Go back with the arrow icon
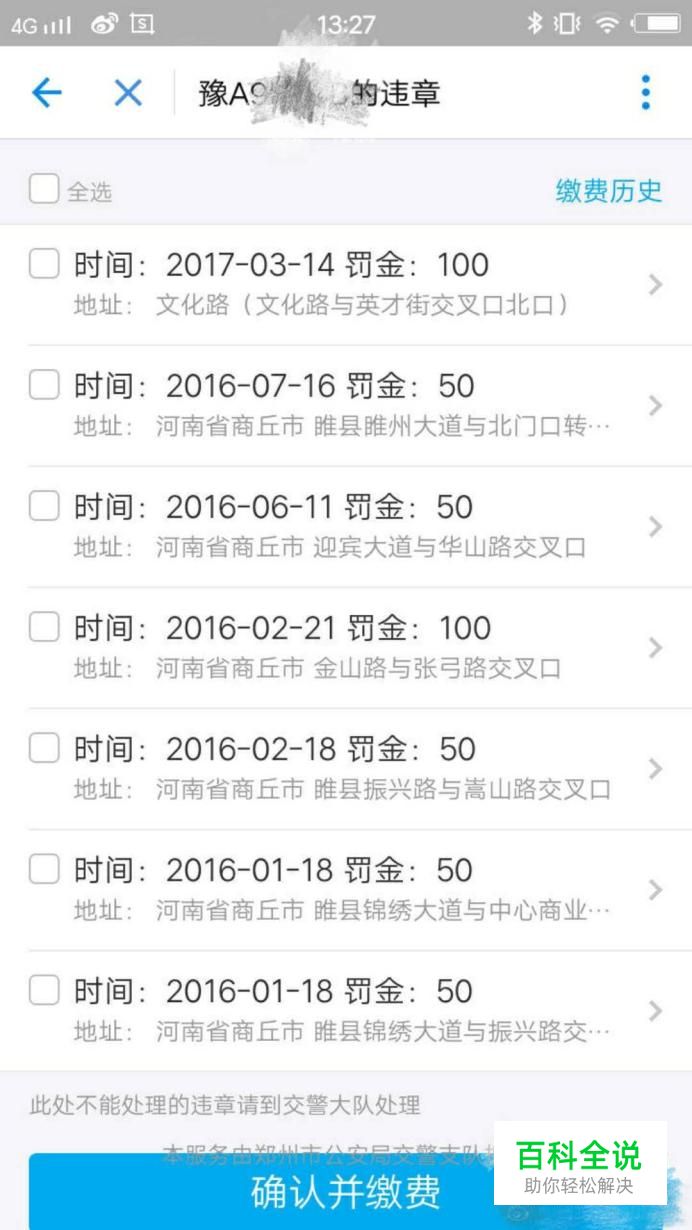692x1230 pixels. click(47, 93)
